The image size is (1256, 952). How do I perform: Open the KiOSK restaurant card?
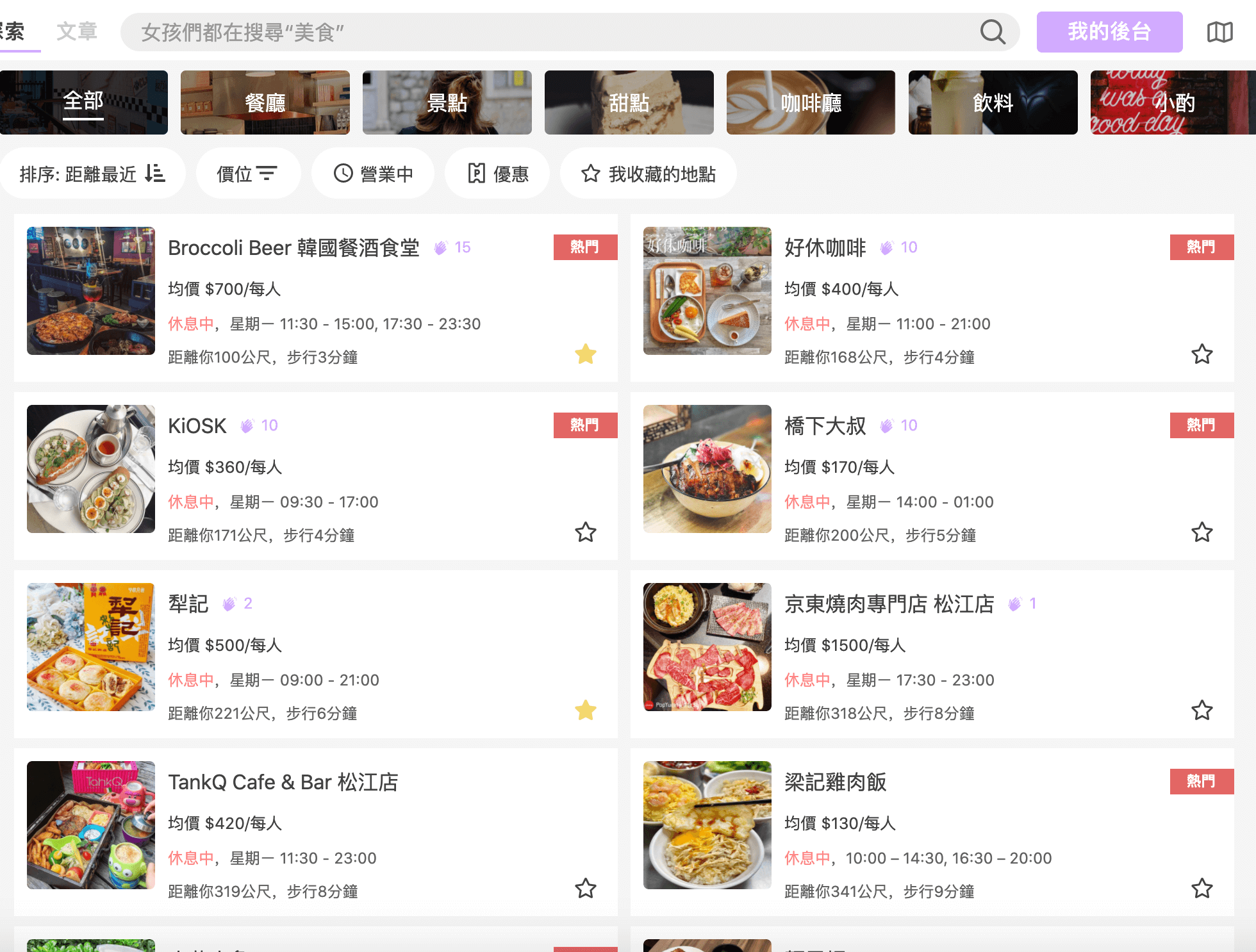coord(197,426)
